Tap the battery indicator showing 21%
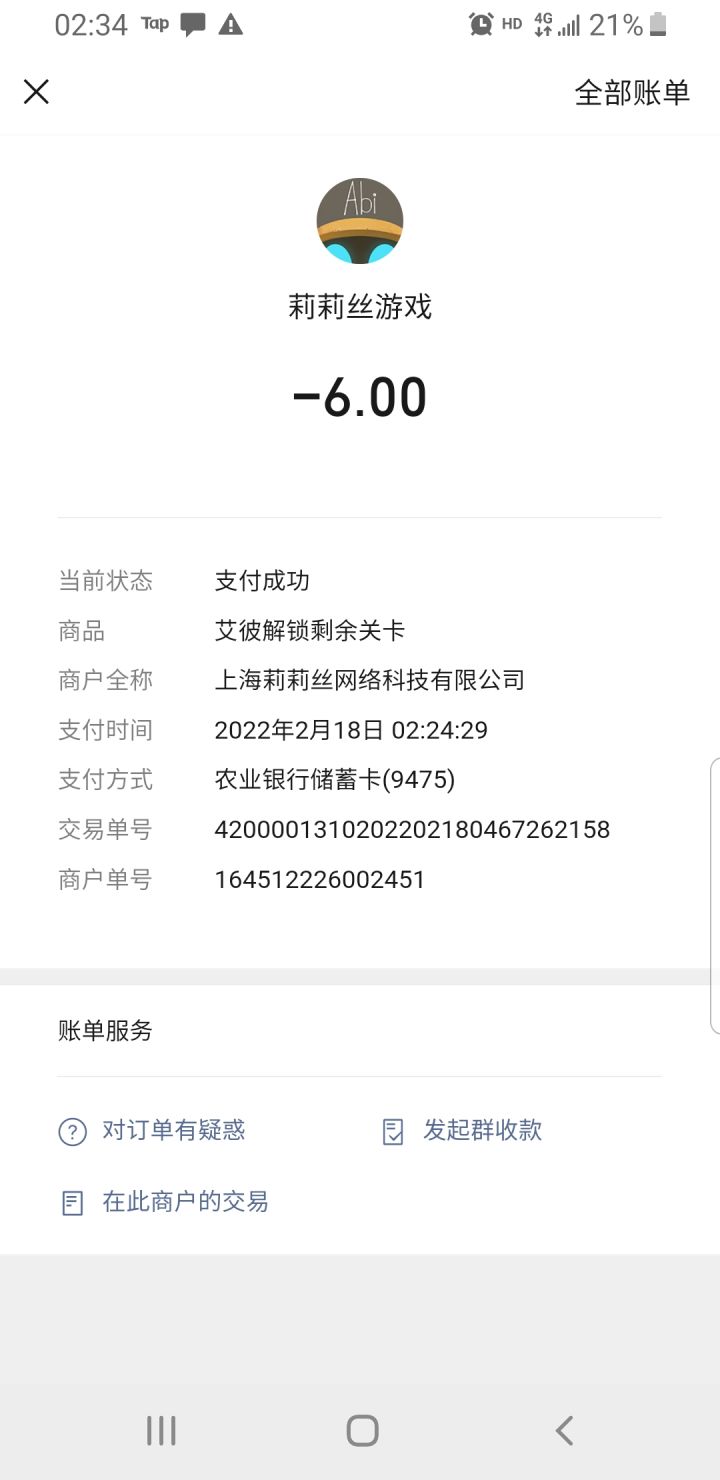 coord(632,24)
